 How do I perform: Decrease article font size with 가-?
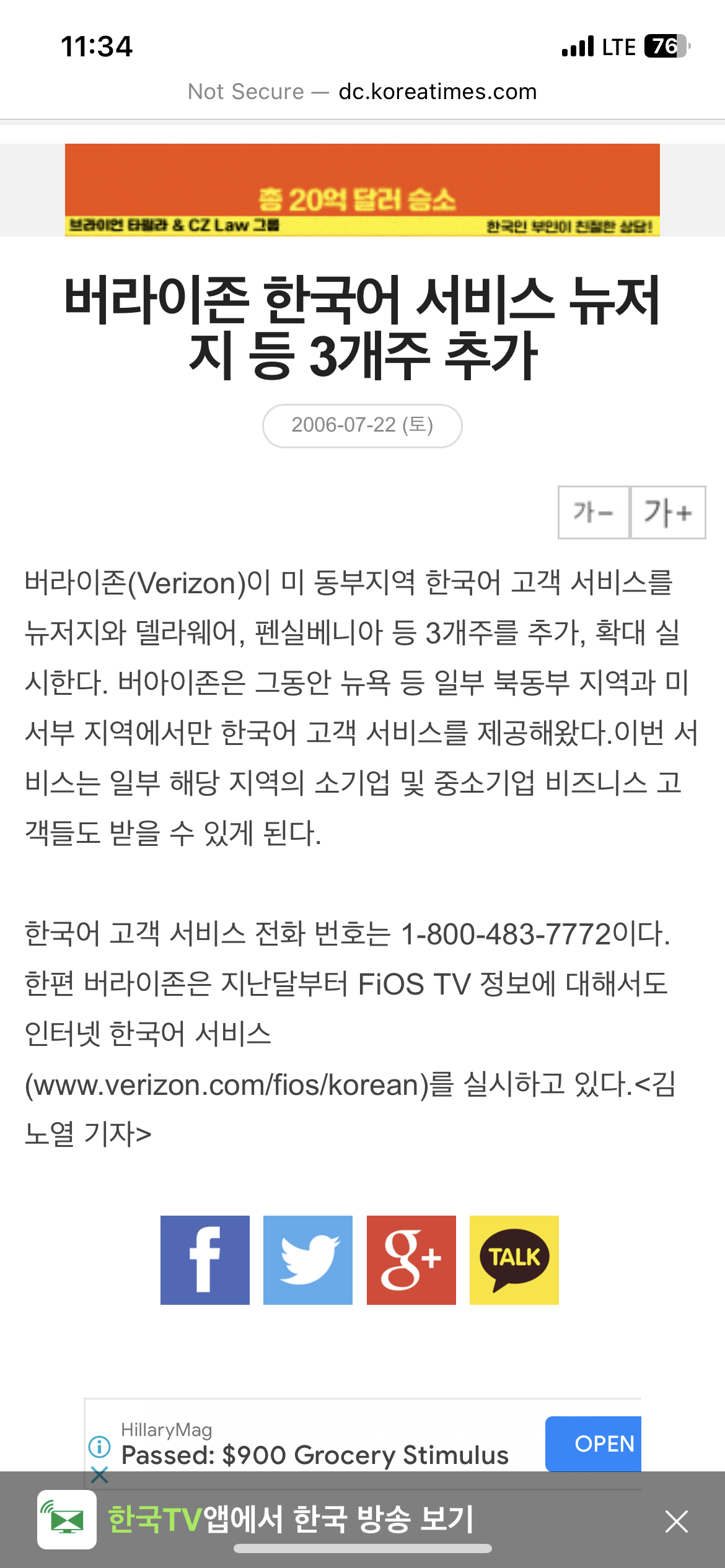tap(594, 513)
